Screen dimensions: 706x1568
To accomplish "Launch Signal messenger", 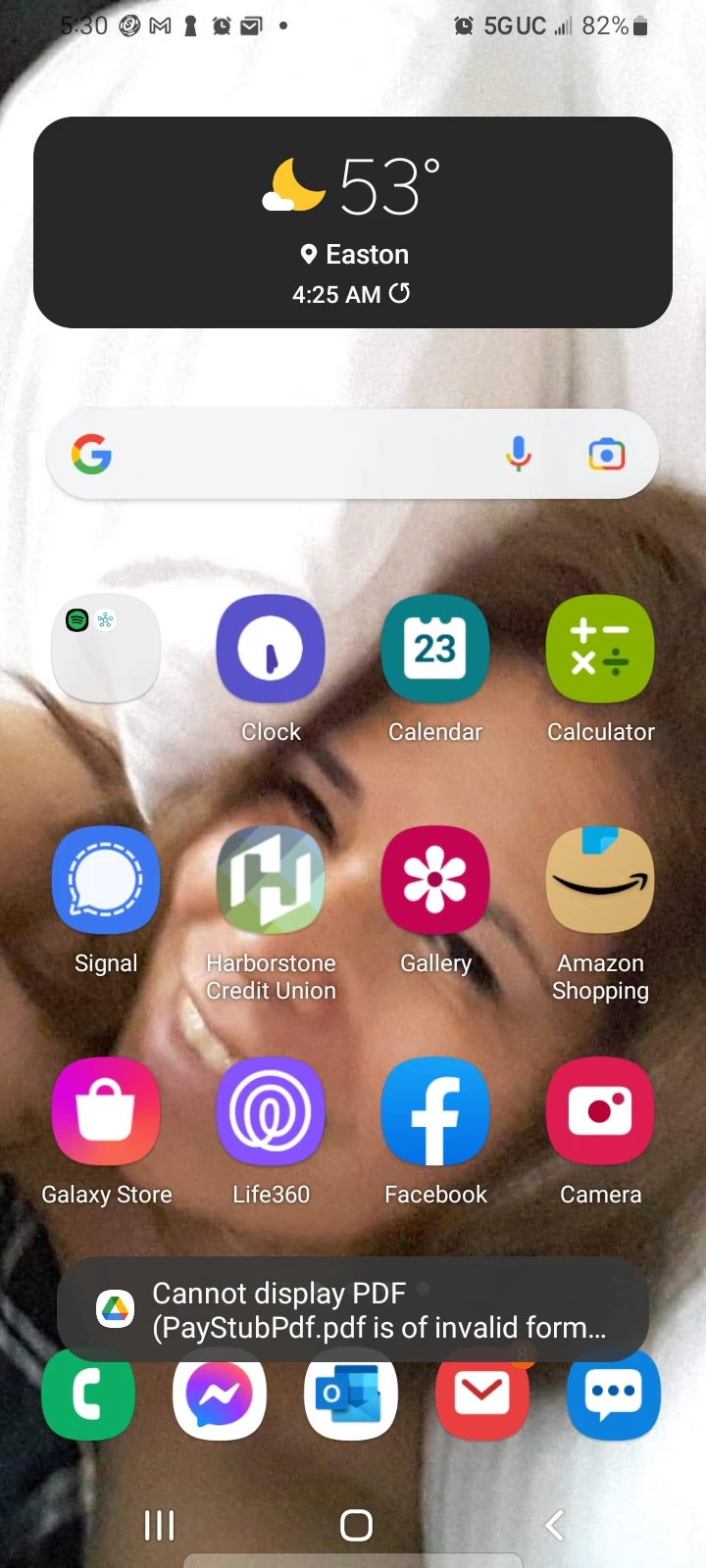I will [x=106, y=880].
